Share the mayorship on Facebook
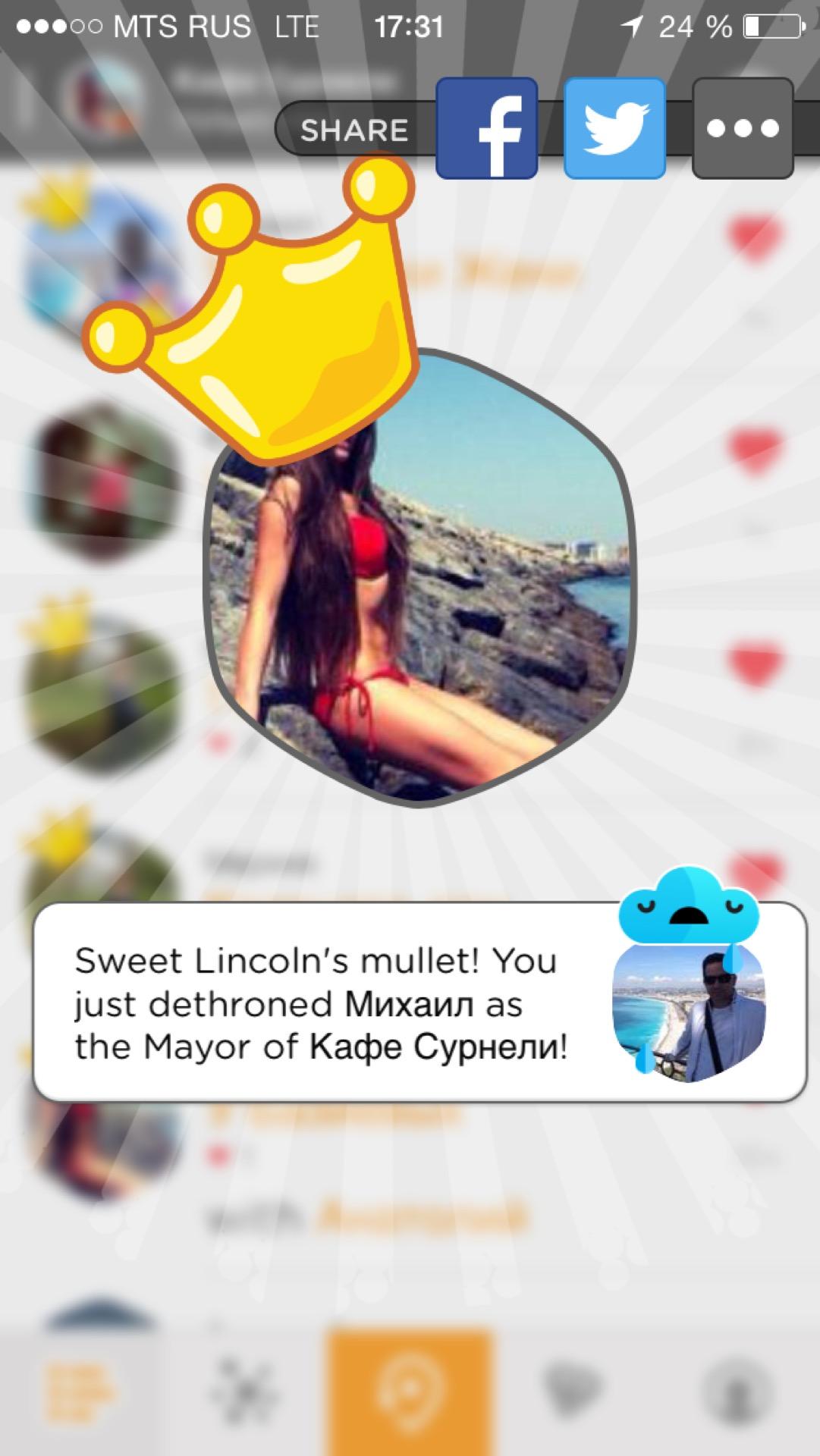 click(x=487, y=128)
